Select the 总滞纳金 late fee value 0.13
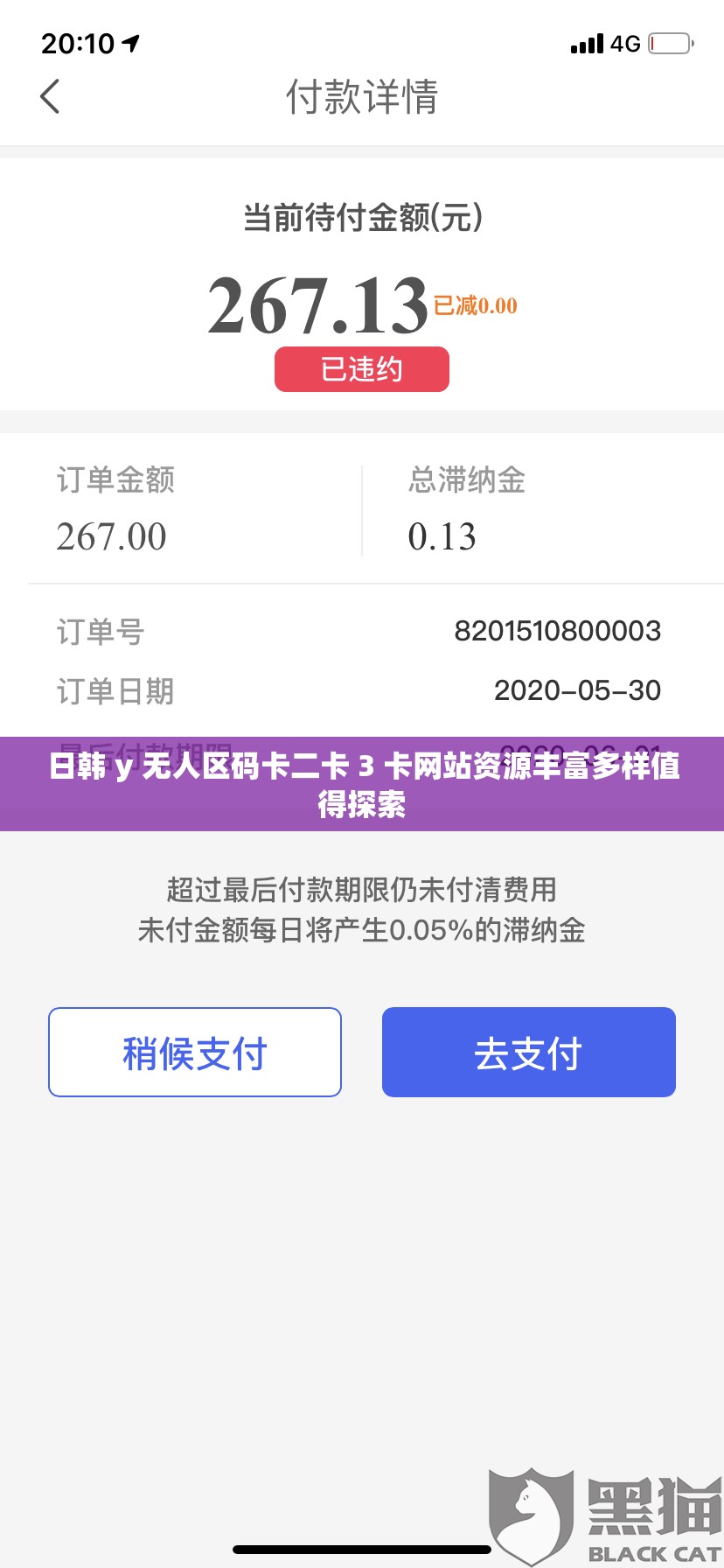Viewport: 724px width, 1568px height. click(442, 535)
